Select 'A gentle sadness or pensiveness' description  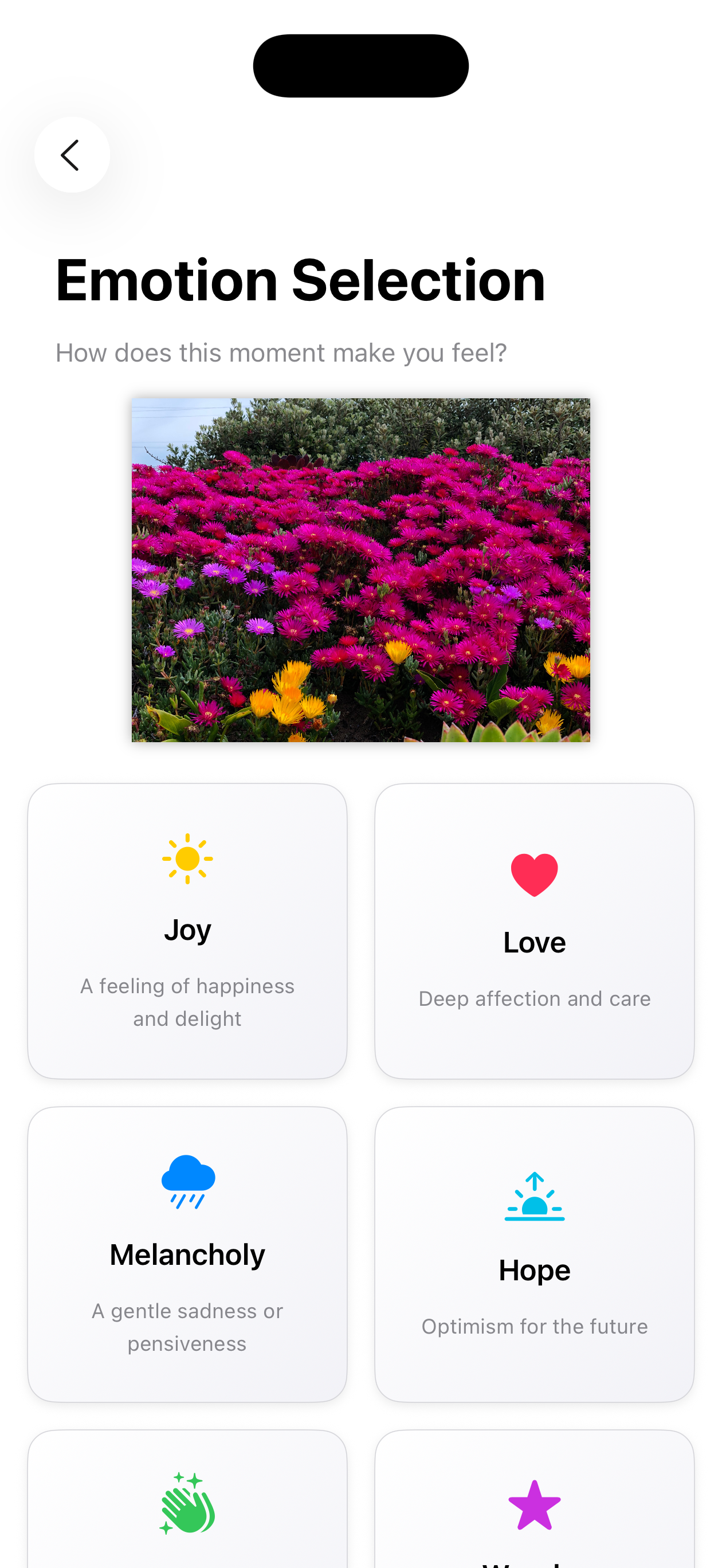(187, 1327)
